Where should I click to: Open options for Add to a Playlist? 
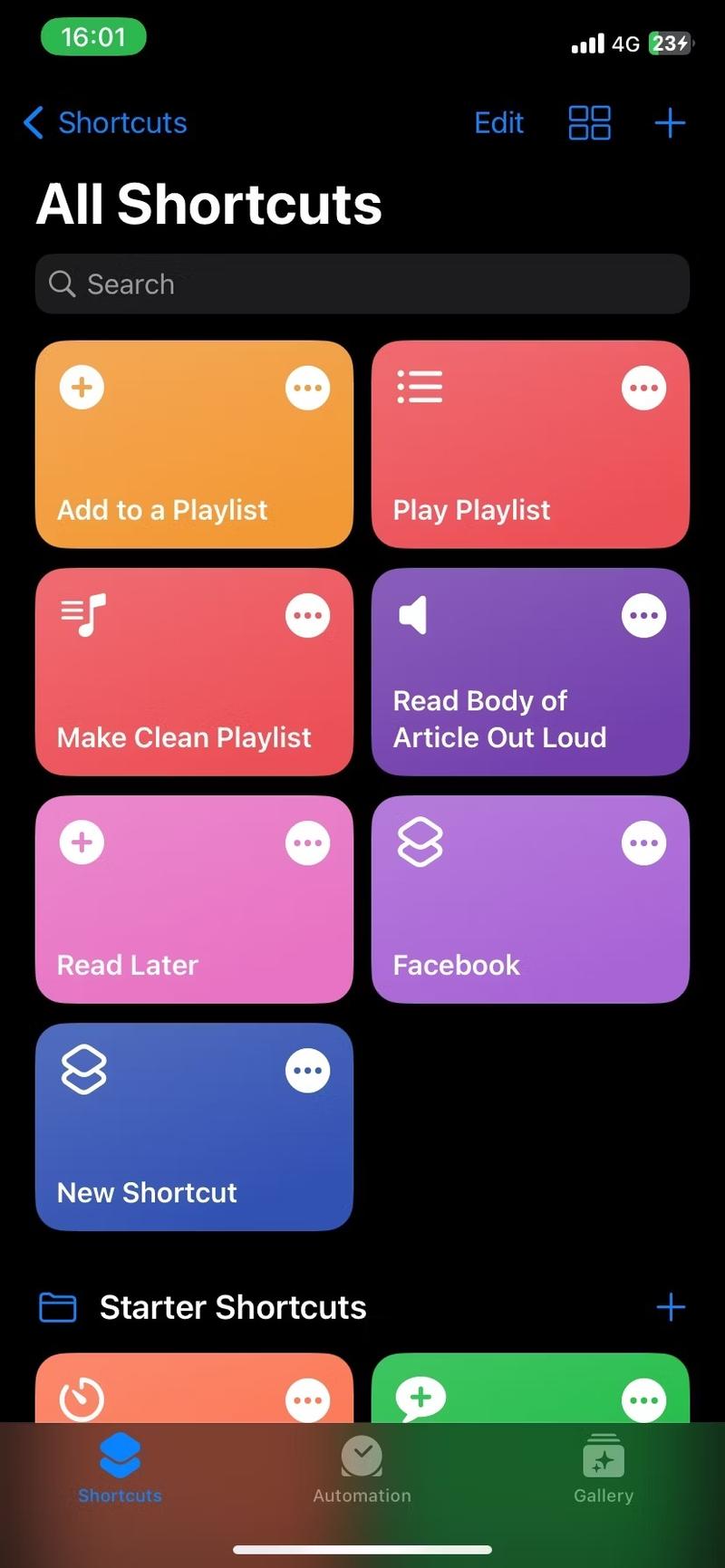[x=308, y=389]
